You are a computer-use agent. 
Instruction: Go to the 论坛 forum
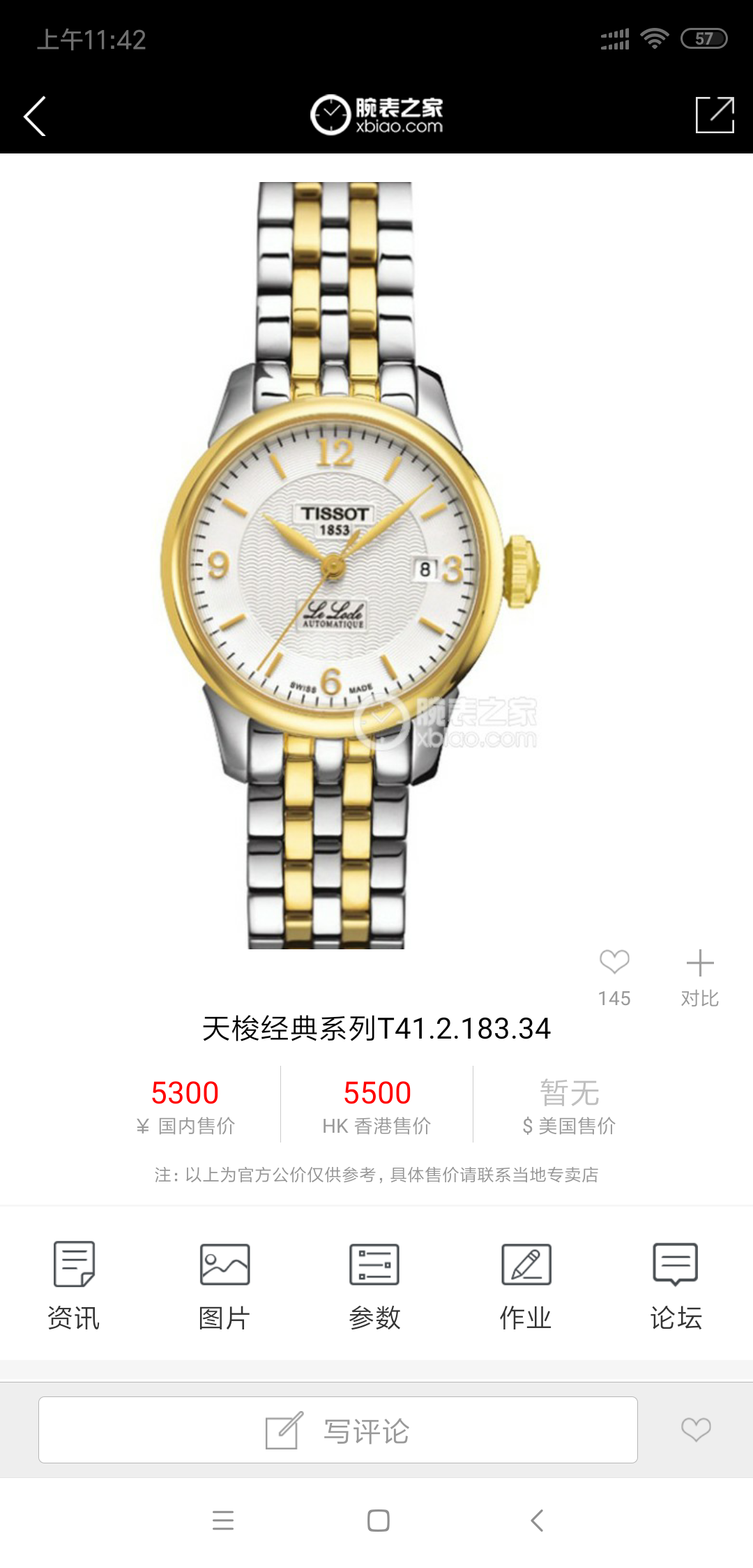(676, 1285)
